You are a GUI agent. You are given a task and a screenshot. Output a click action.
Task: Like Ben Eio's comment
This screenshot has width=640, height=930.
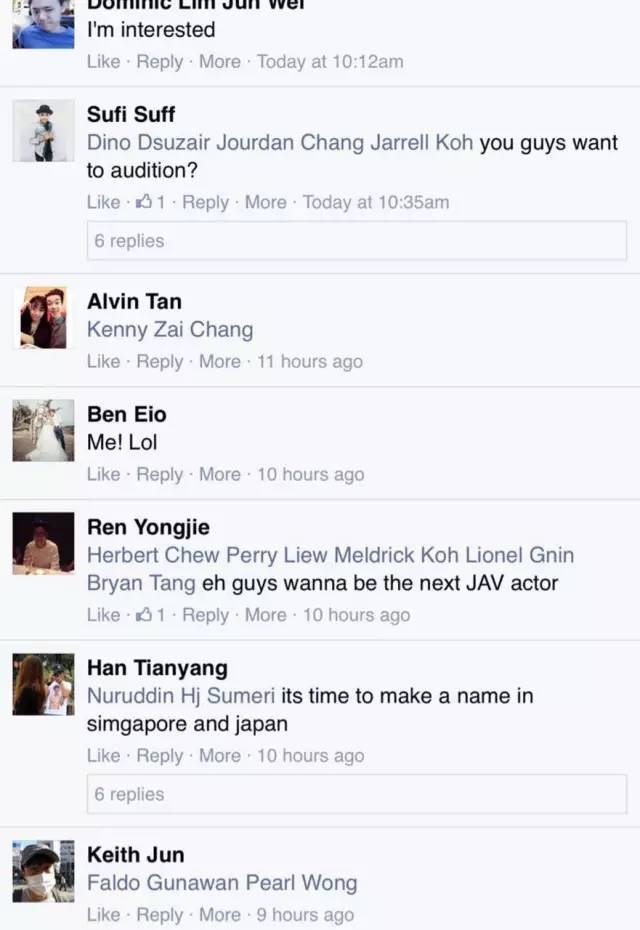(x=103, y=475)
